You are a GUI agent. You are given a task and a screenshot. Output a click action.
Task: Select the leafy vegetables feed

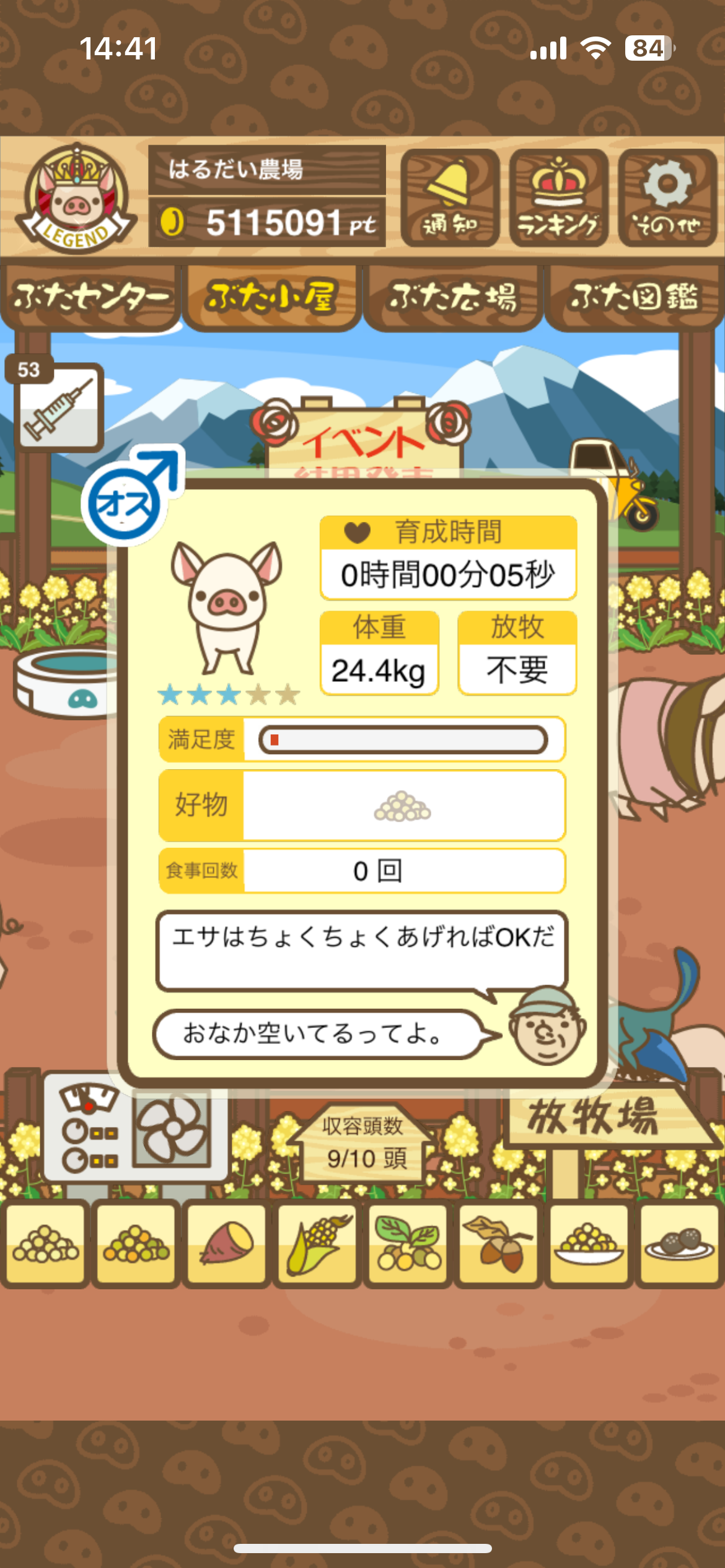click(x=408, y=1244)
